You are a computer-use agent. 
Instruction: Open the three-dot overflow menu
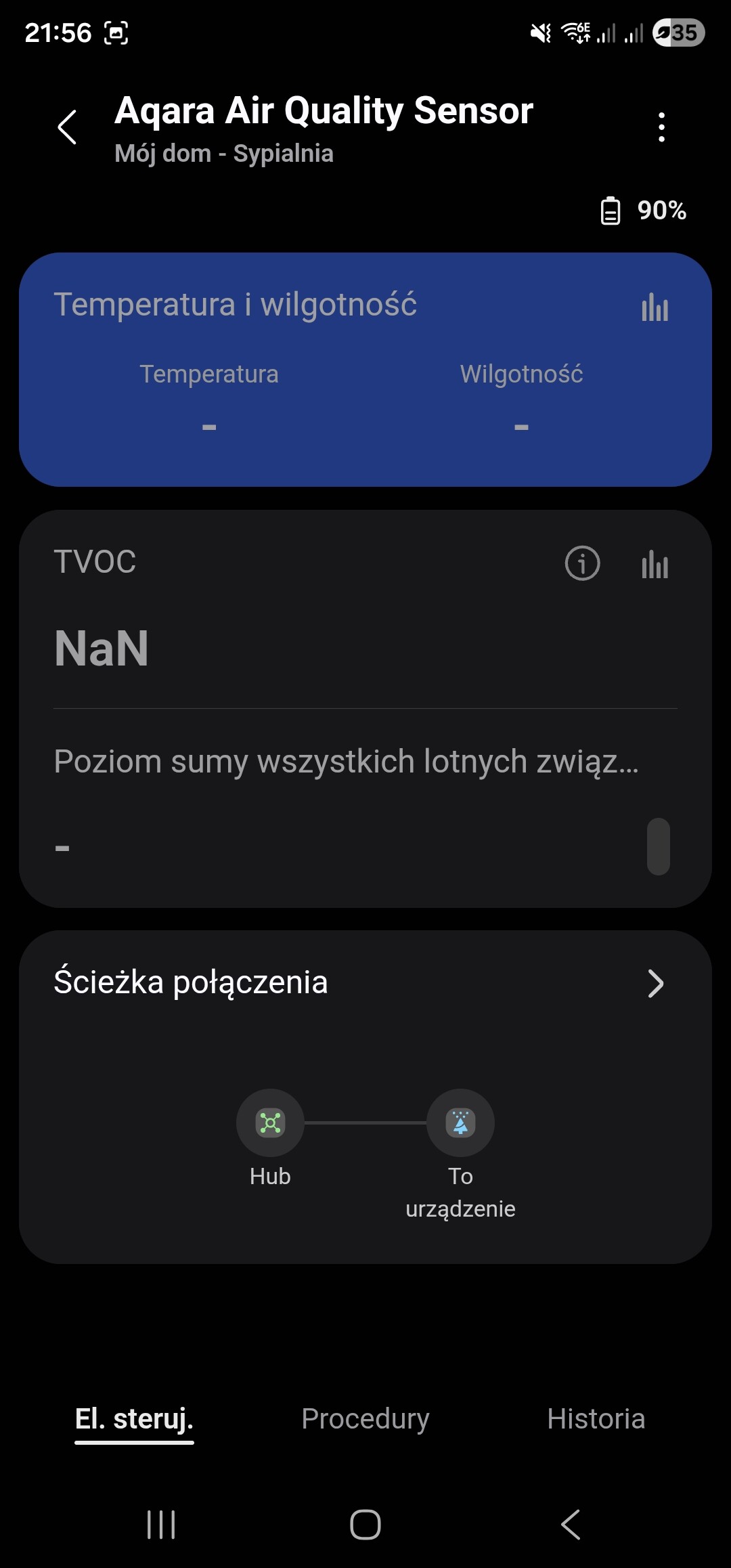pos(661,127)
